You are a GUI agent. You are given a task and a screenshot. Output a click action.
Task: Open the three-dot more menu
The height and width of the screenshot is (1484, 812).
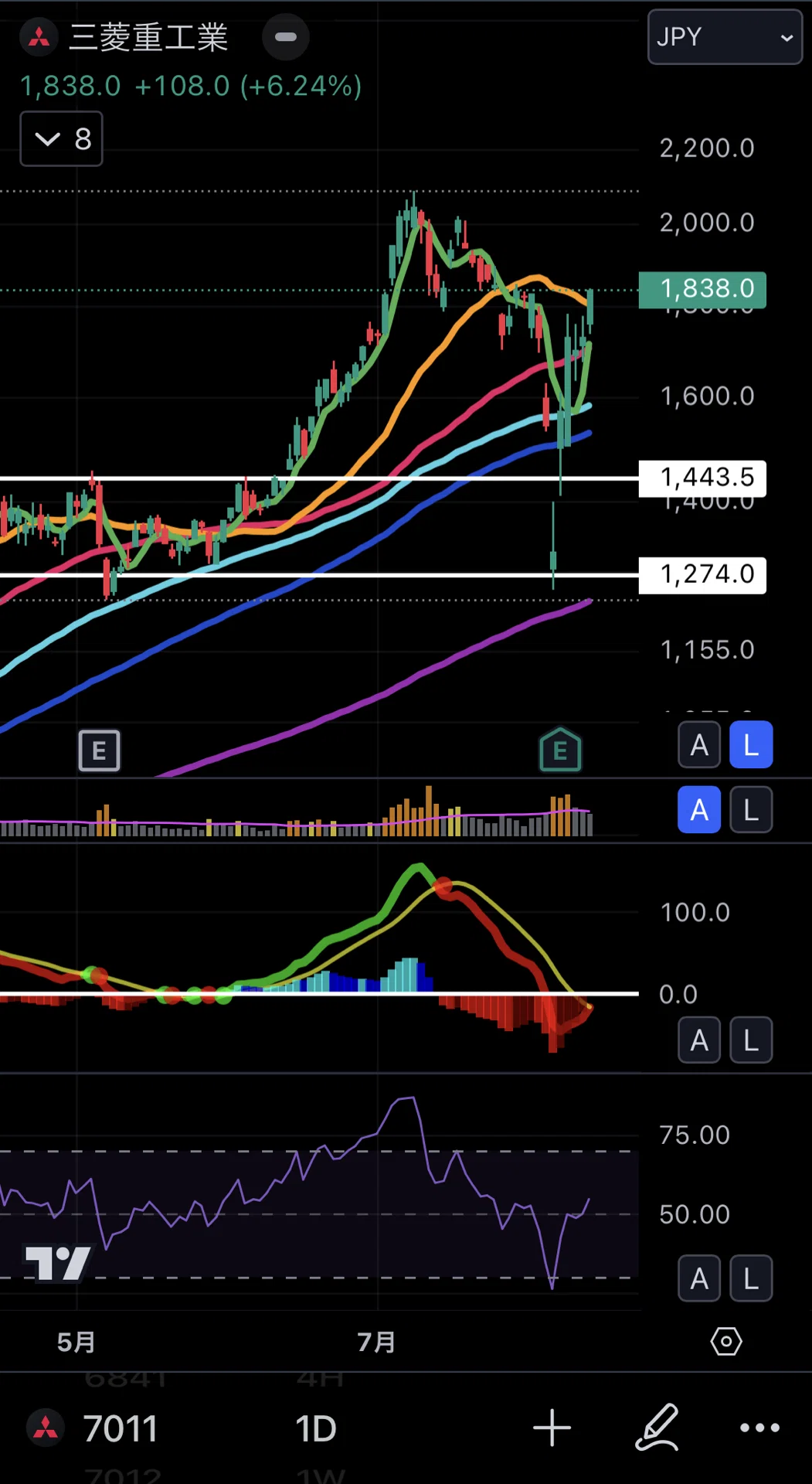760,1428
